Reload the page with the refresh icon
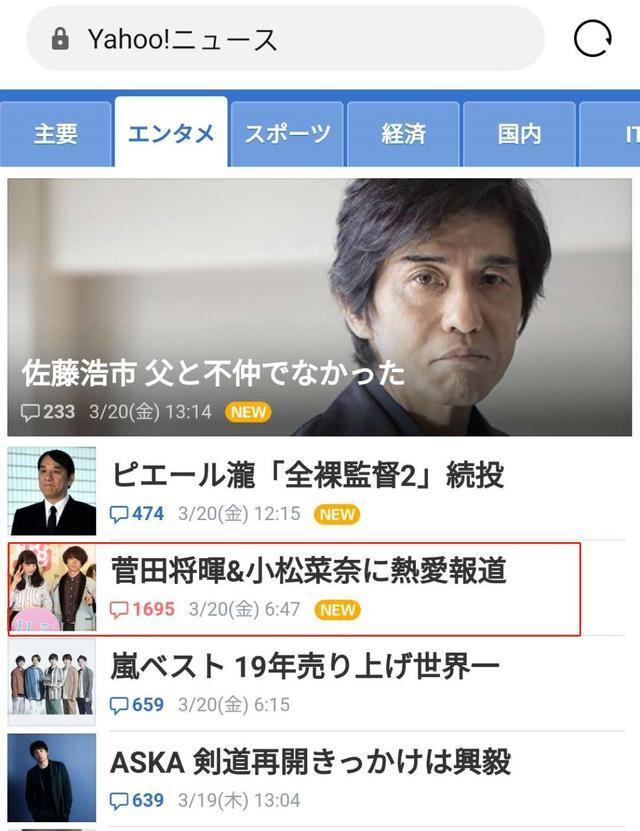The height and width of the screenshot is (831, 640). tap(592, 39)
